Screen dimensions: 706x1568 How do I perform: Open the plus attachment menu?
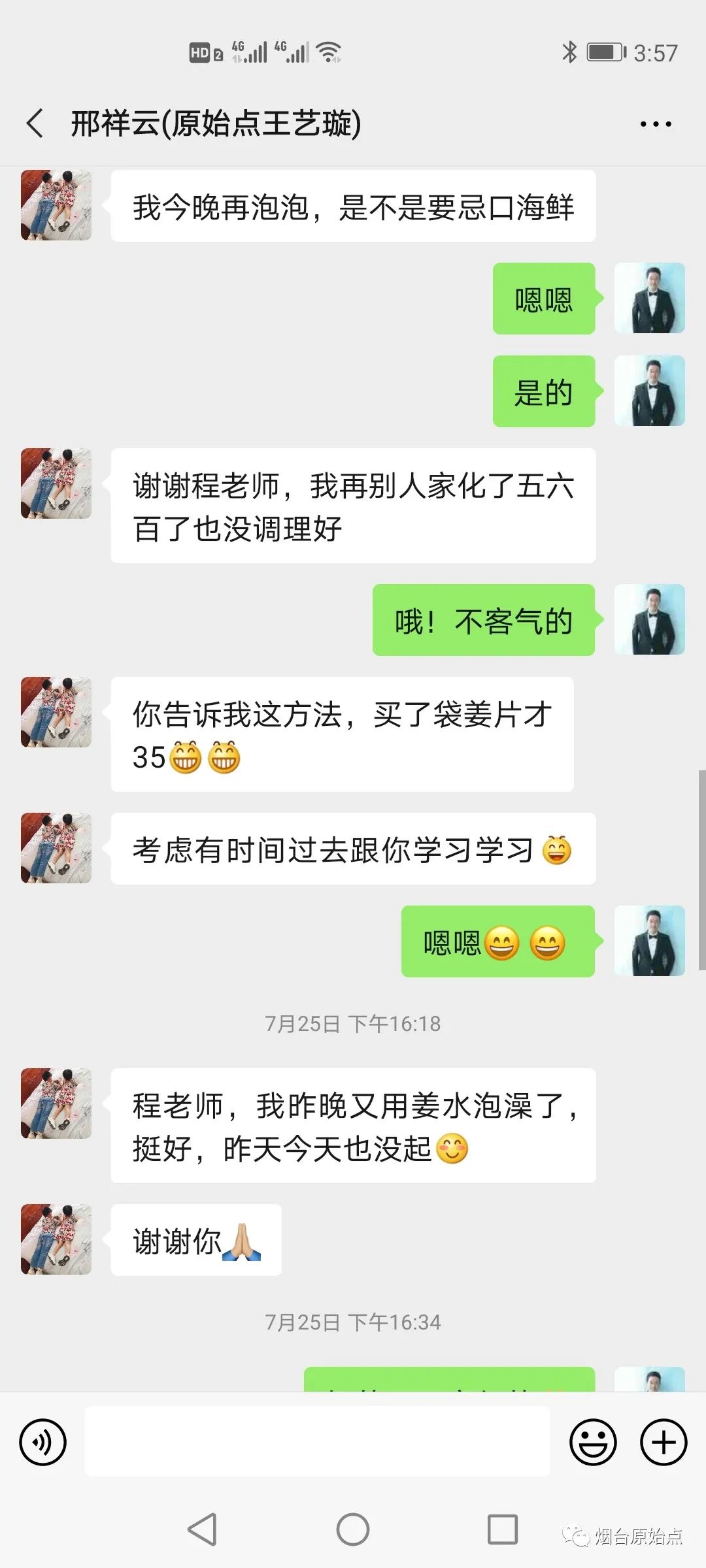pos(664,1442)
